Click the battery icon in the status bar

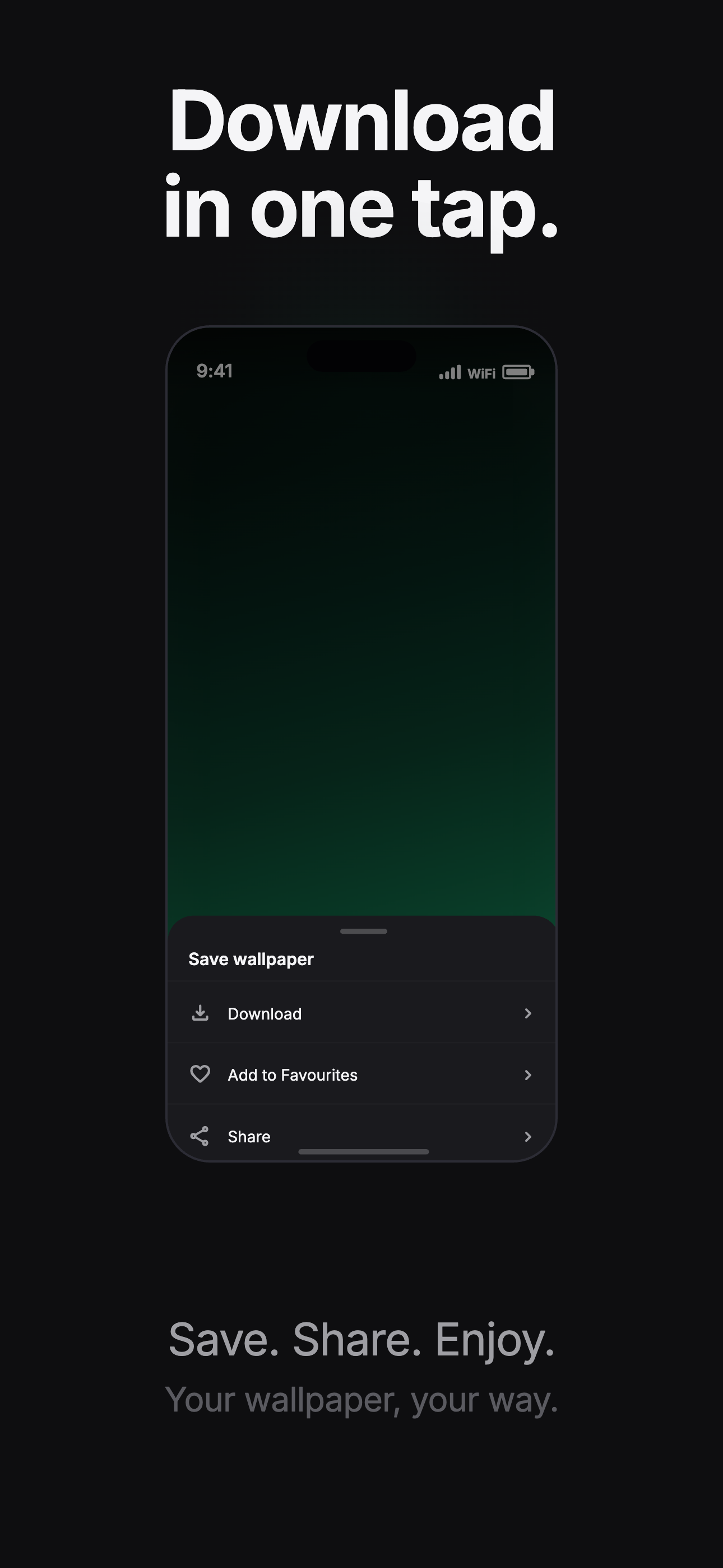click(x=520, y=371)
